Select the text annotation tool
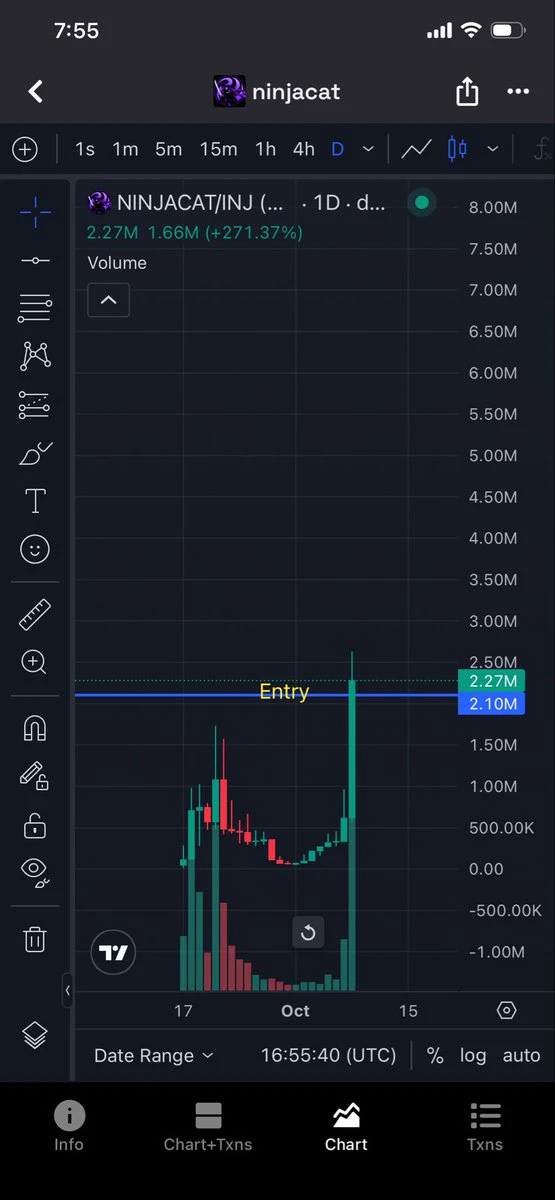 point(35,501)
